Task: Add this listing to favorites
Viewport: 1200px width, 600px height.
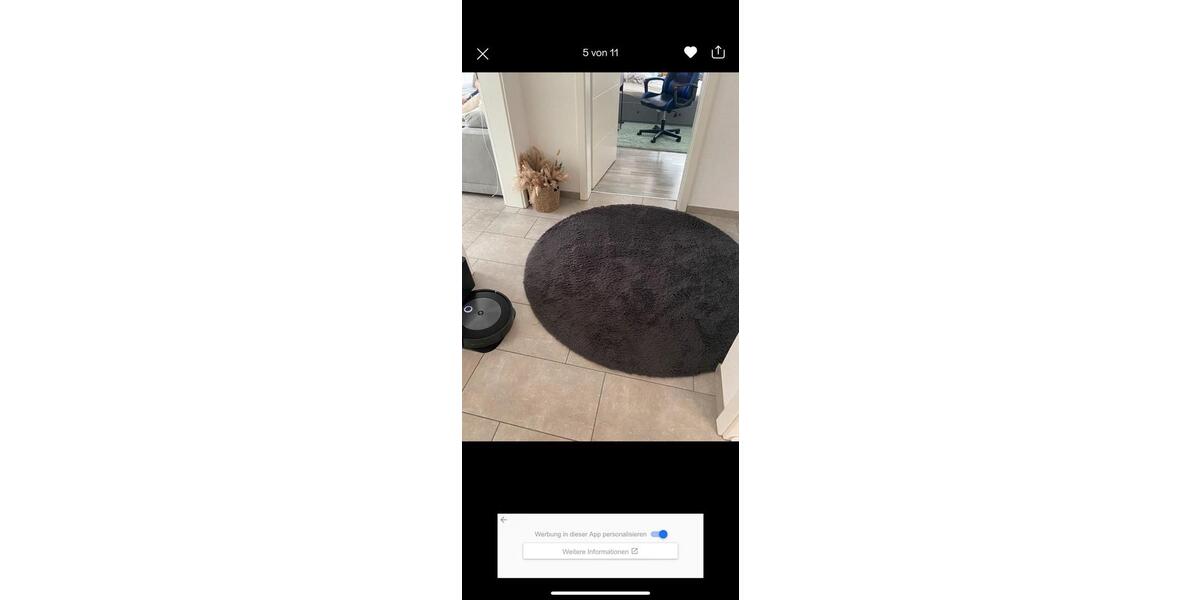Action: (690, 52)
